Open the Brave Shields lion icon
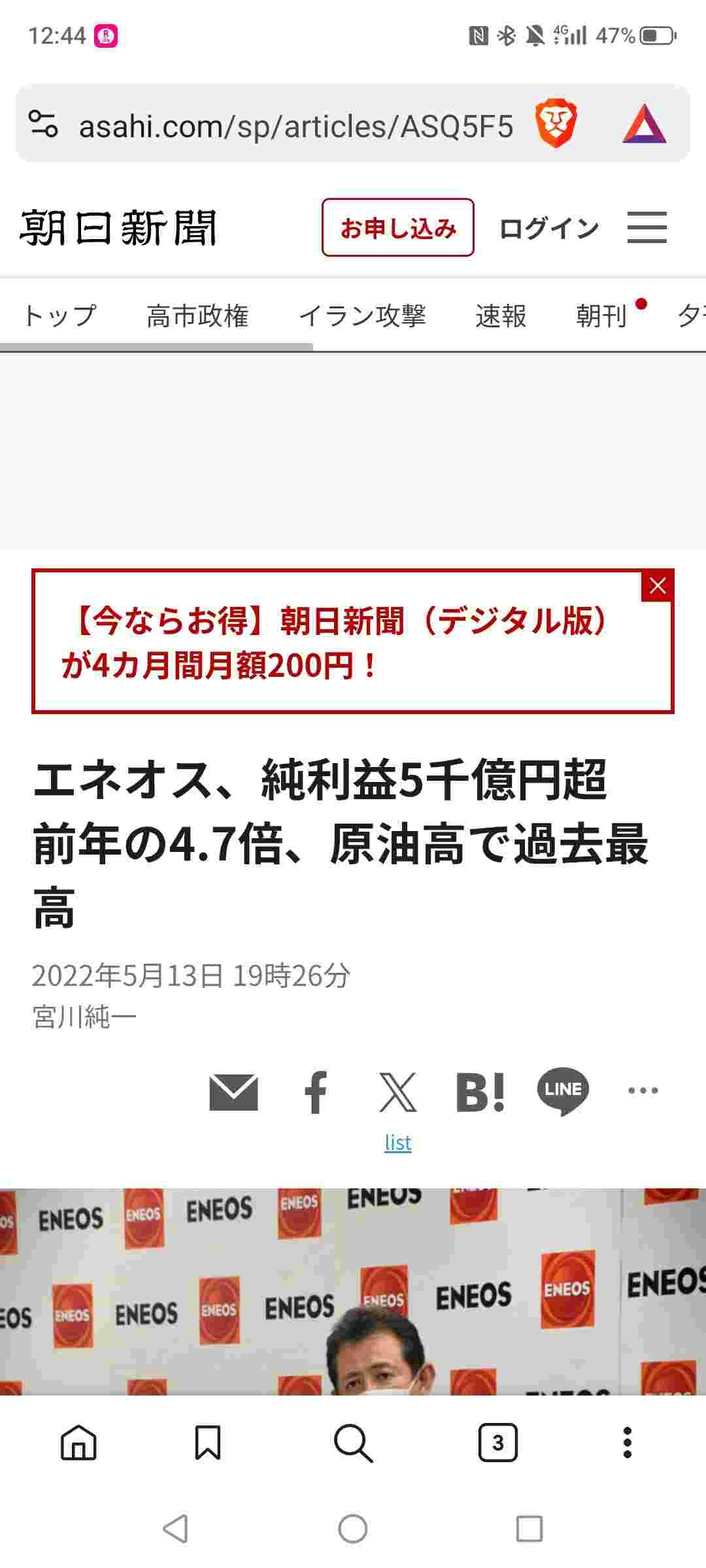The image size is (706, 1568). (555, 124)
